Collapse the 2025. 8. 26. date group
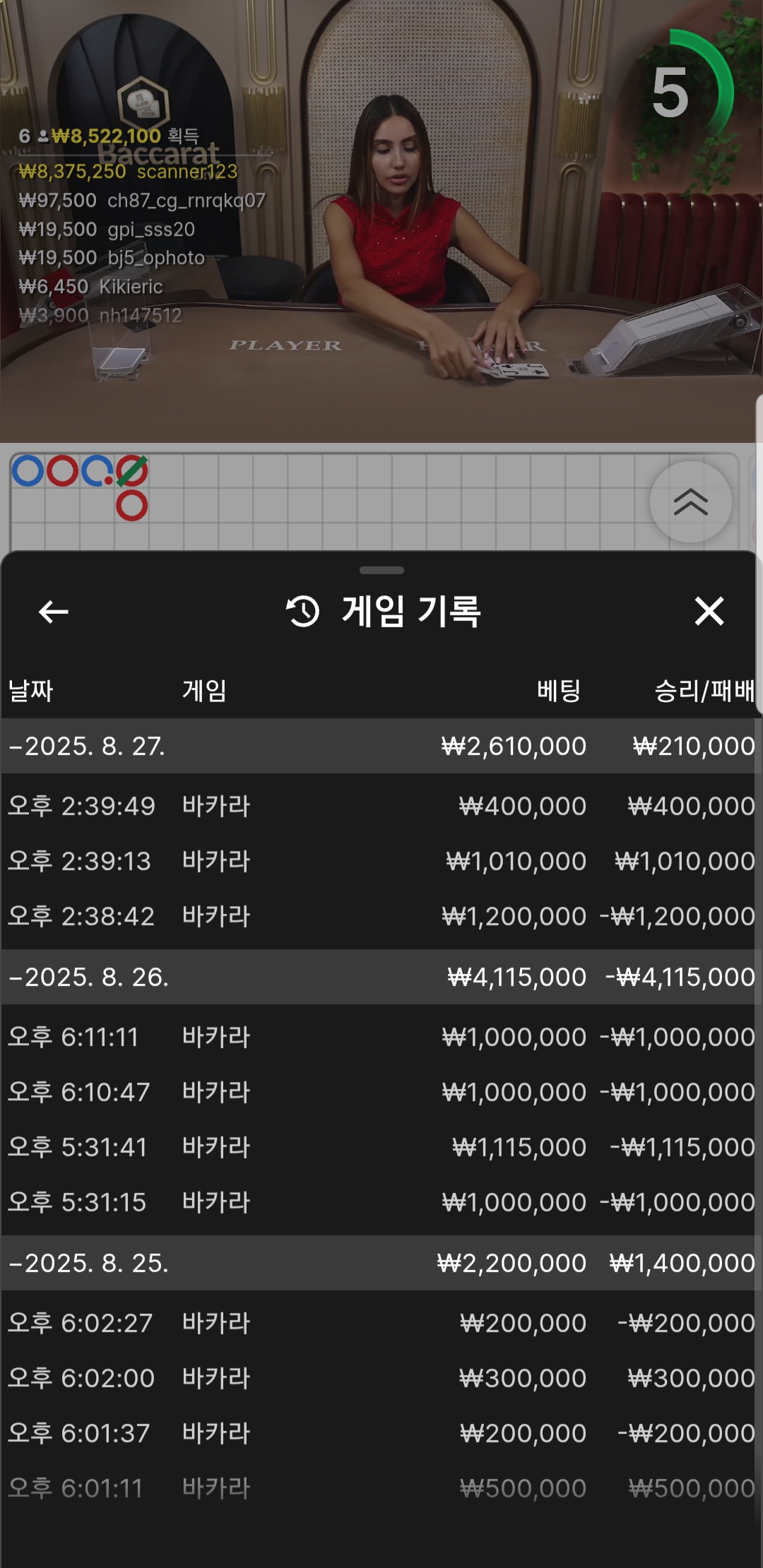Screen dimensions: 763x1568 click(x=89, y=978)
